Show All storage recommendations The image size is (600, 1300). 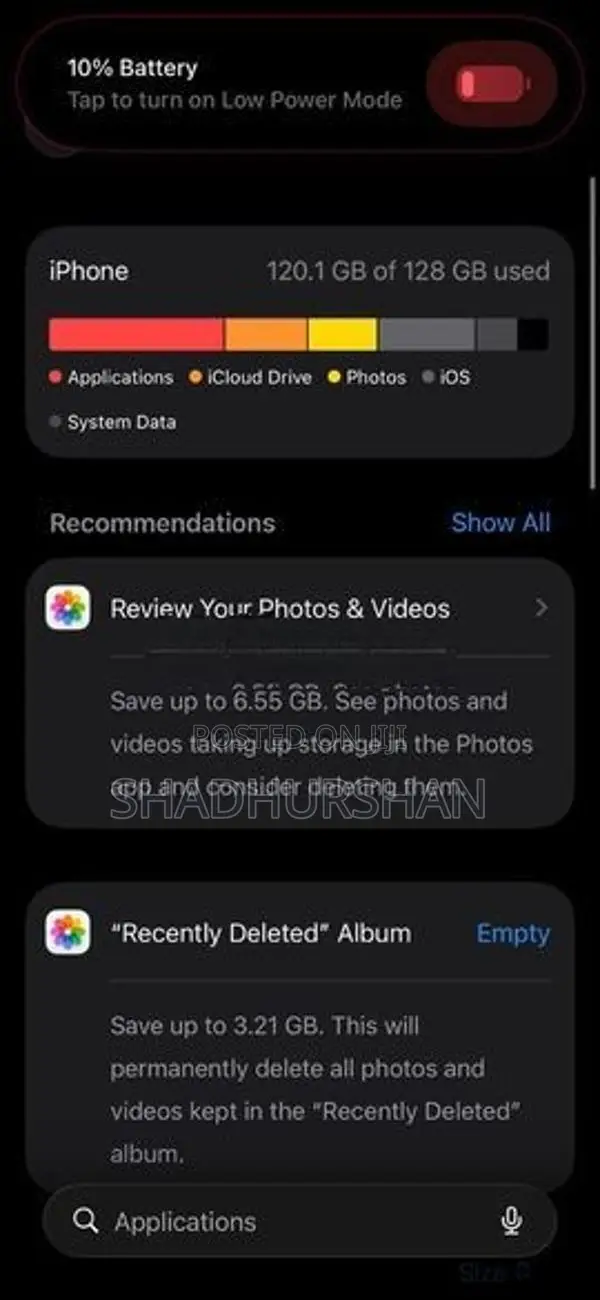click(500, 522)
